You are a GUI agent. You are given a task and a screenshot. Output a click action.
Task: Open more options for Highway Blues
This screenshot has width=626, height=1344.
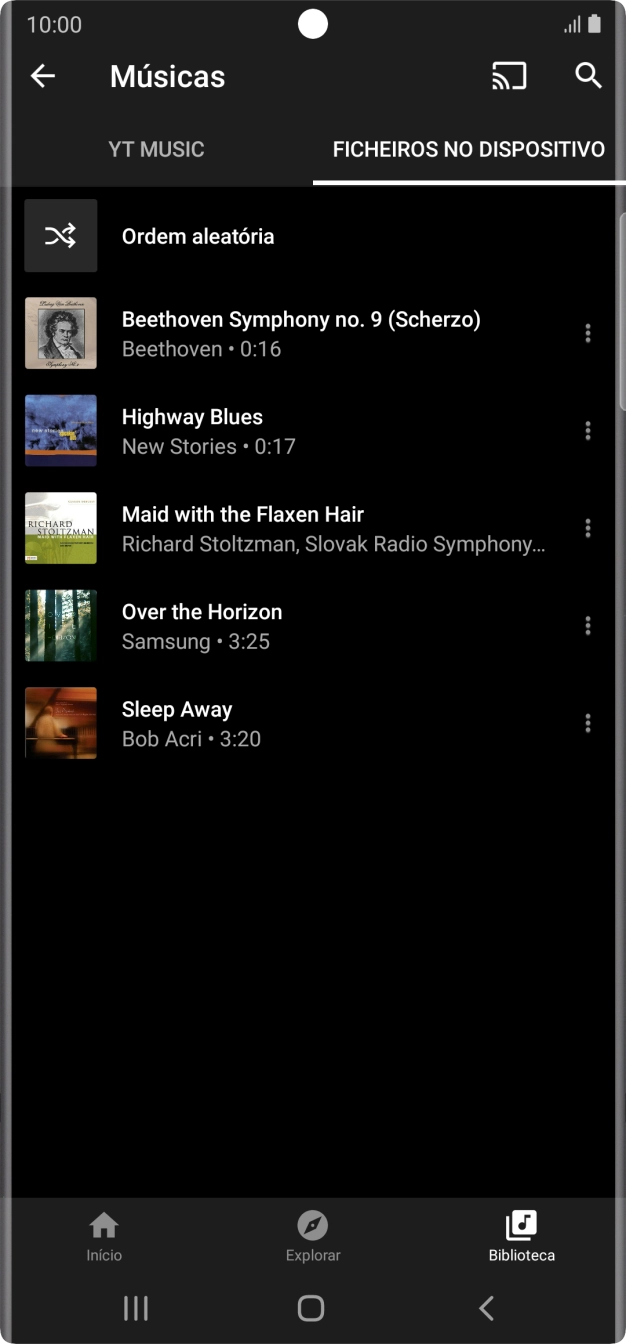coord(588,431)
